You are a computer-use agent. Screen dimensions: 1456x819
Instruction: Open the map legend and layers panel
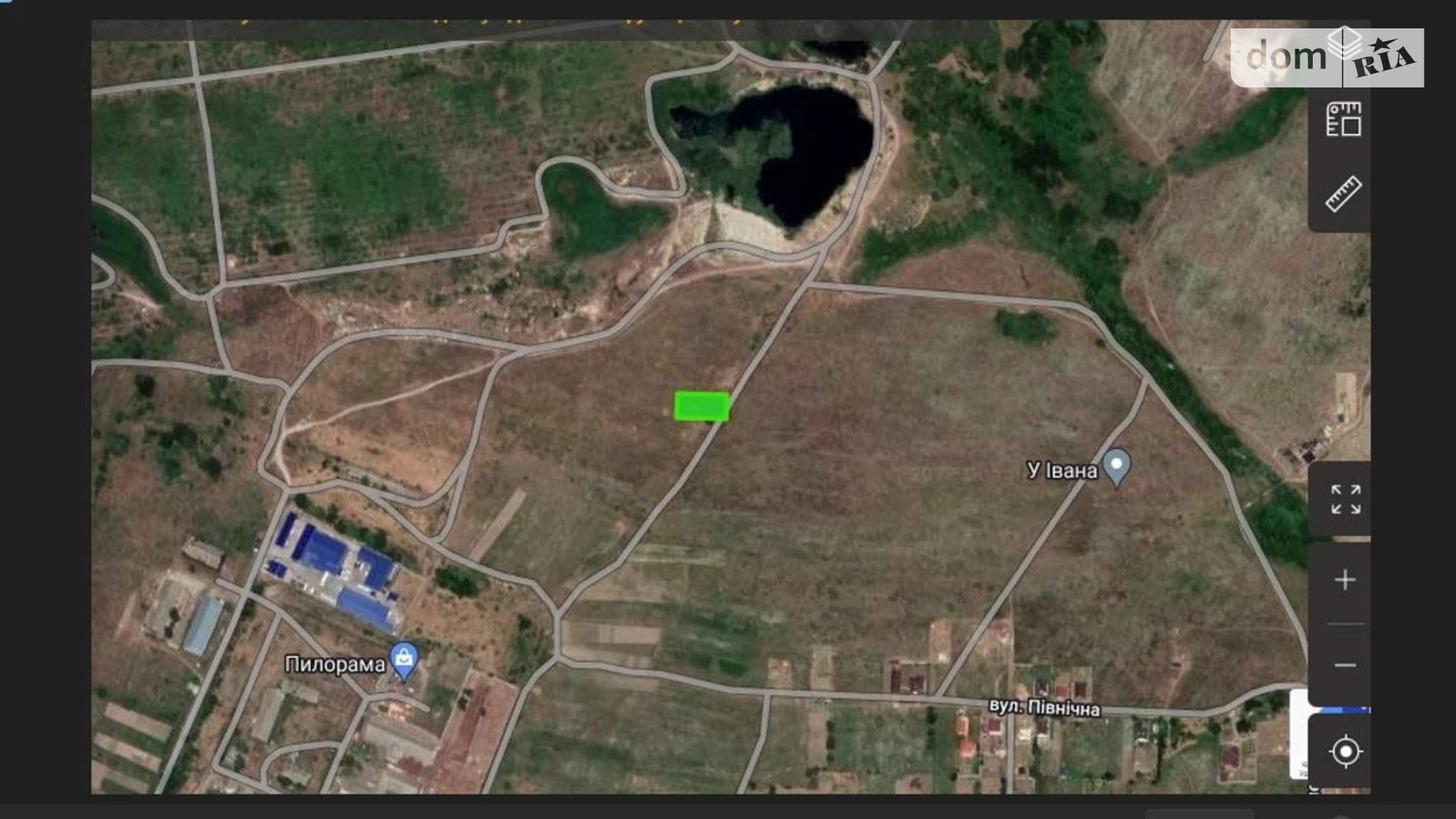pos(1344,120)
